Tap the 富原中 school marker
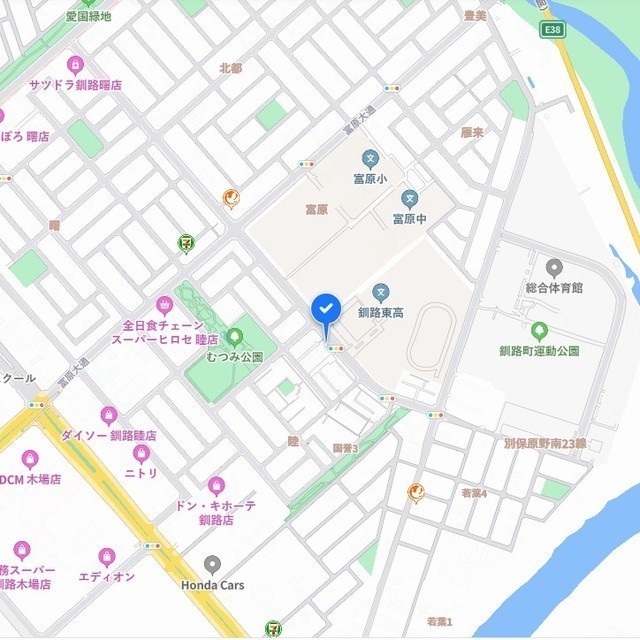This screenshot has width=640, height=640. [409, 199]
